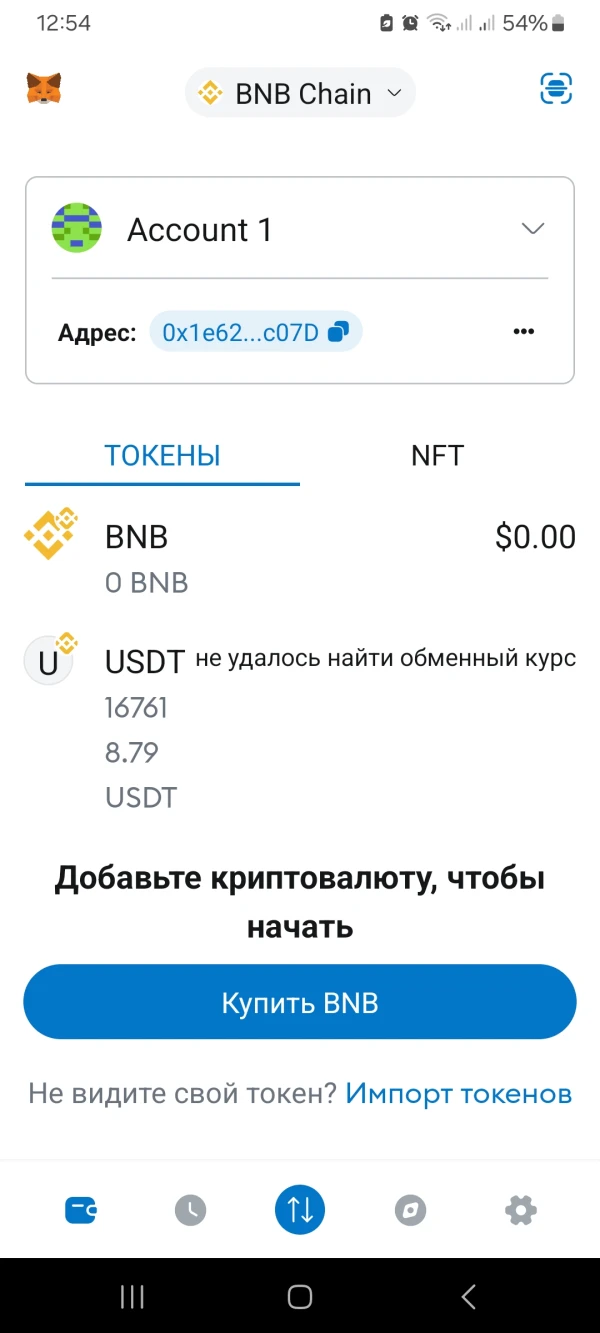This screenshot has width=600, height=1333.
Task: Go back with the system back button
Action: [x=468, y=1297]
